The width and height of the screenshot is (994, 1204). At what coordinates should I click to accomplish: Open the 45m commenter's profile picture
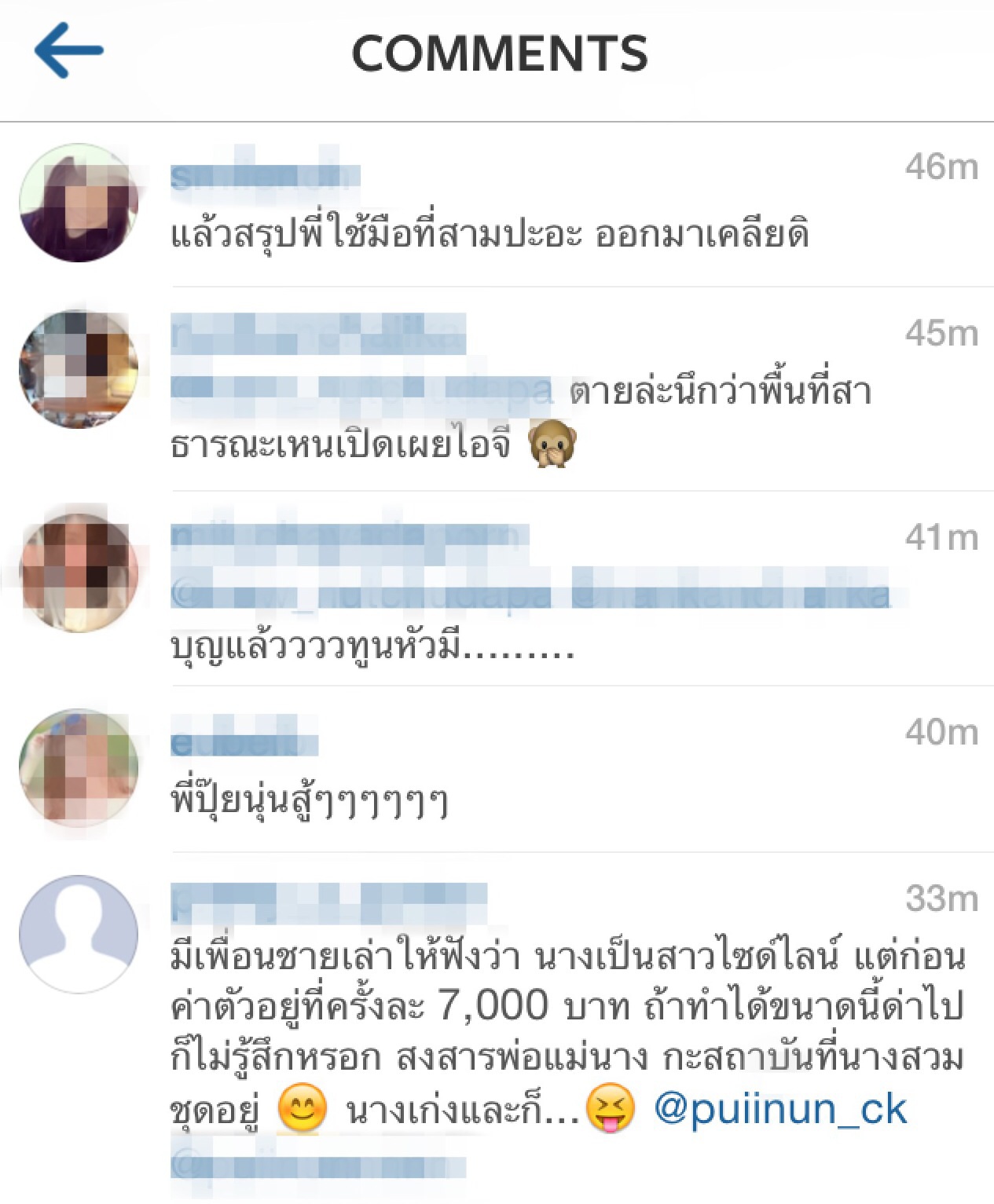point(79,369)
